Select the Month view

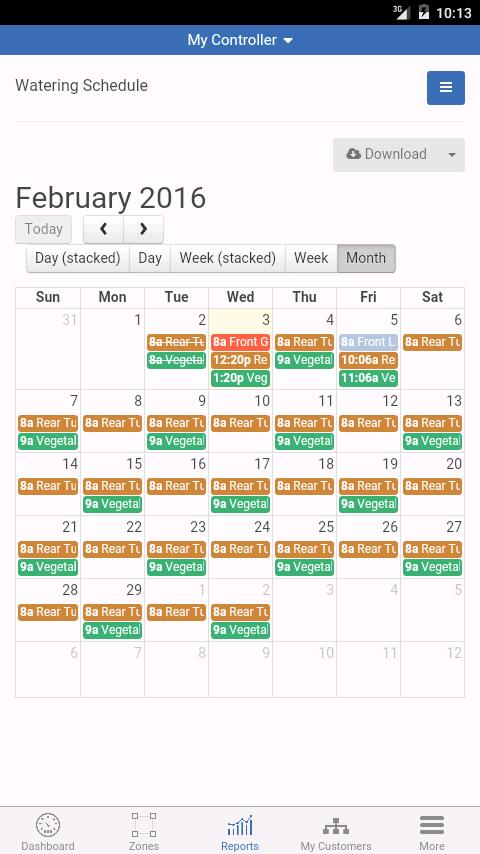point(366,258)
